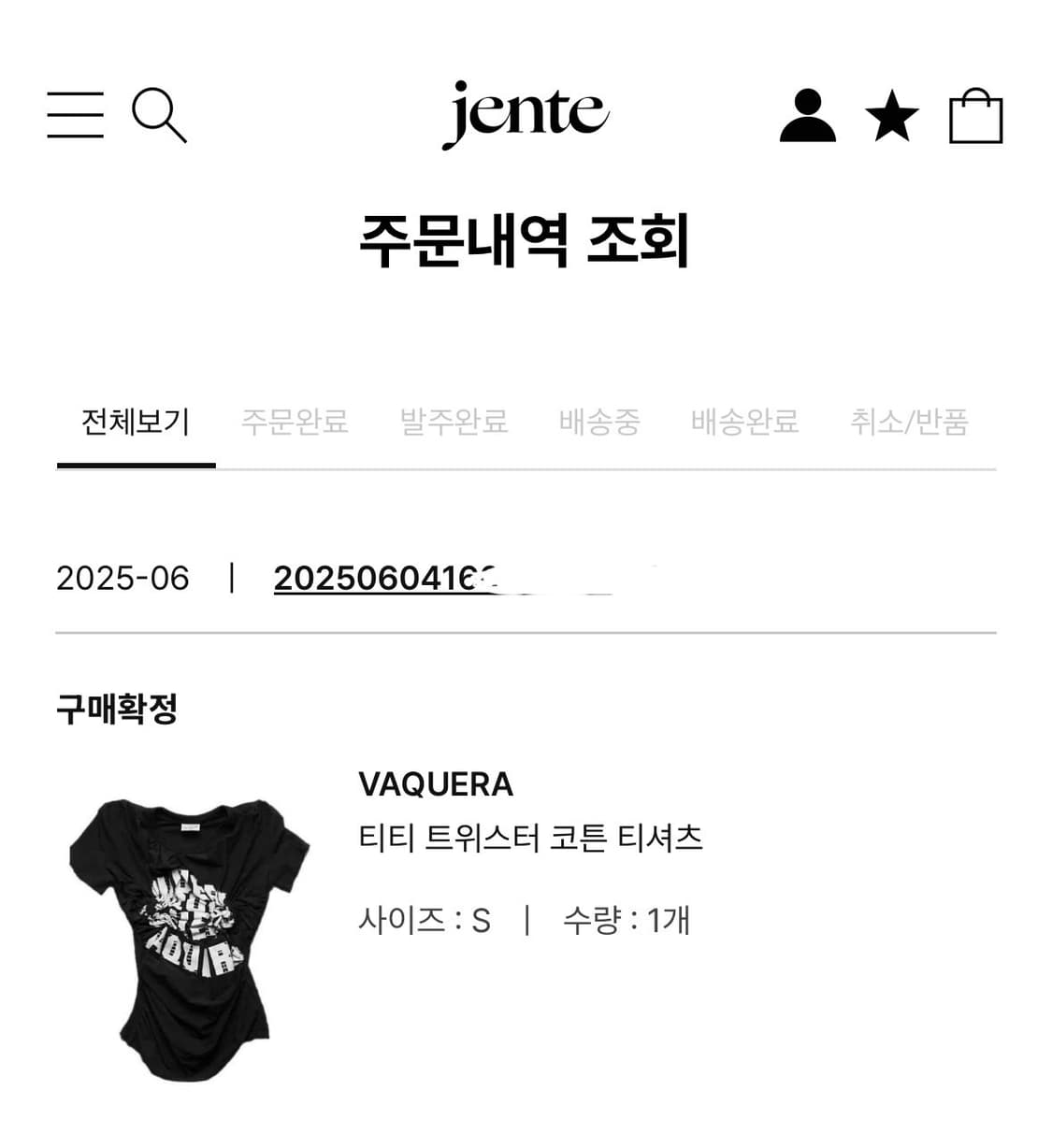1052x1148 pixels.
Task: Click the 2025-06 order date text
Action: tap(122, 579)
